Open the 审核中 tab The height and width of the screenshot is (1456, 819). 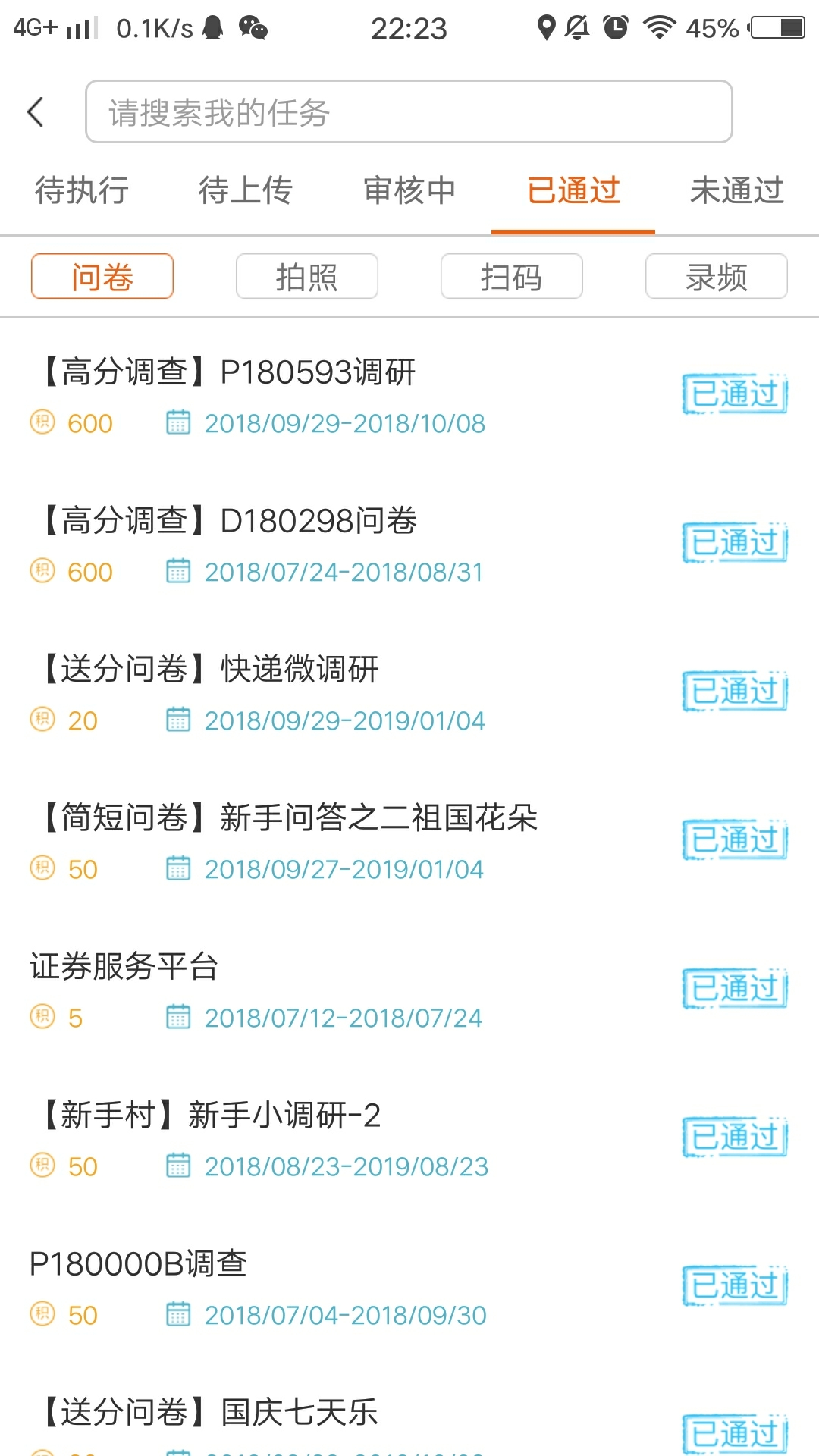click(409, 190)
